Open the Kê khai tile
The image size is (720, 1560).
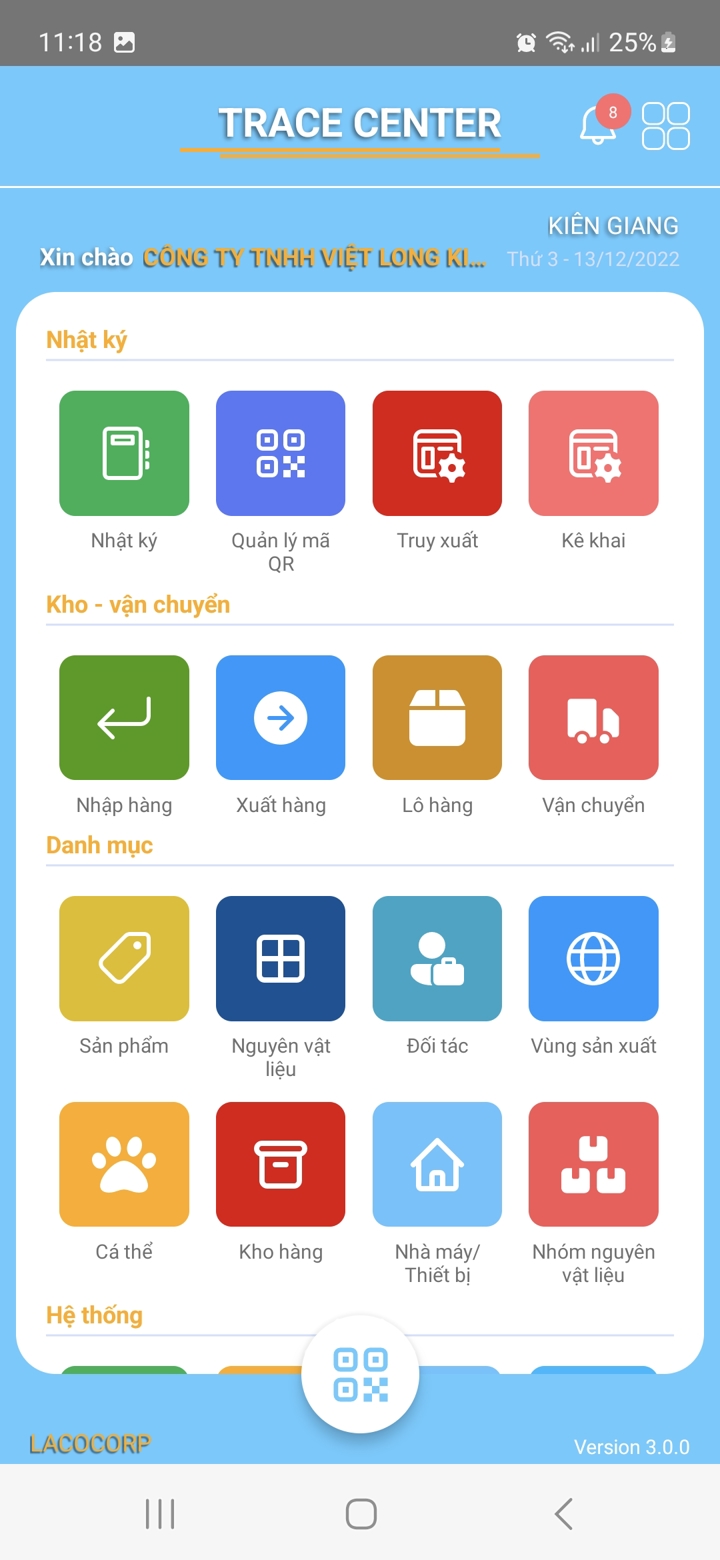[594, 453]
